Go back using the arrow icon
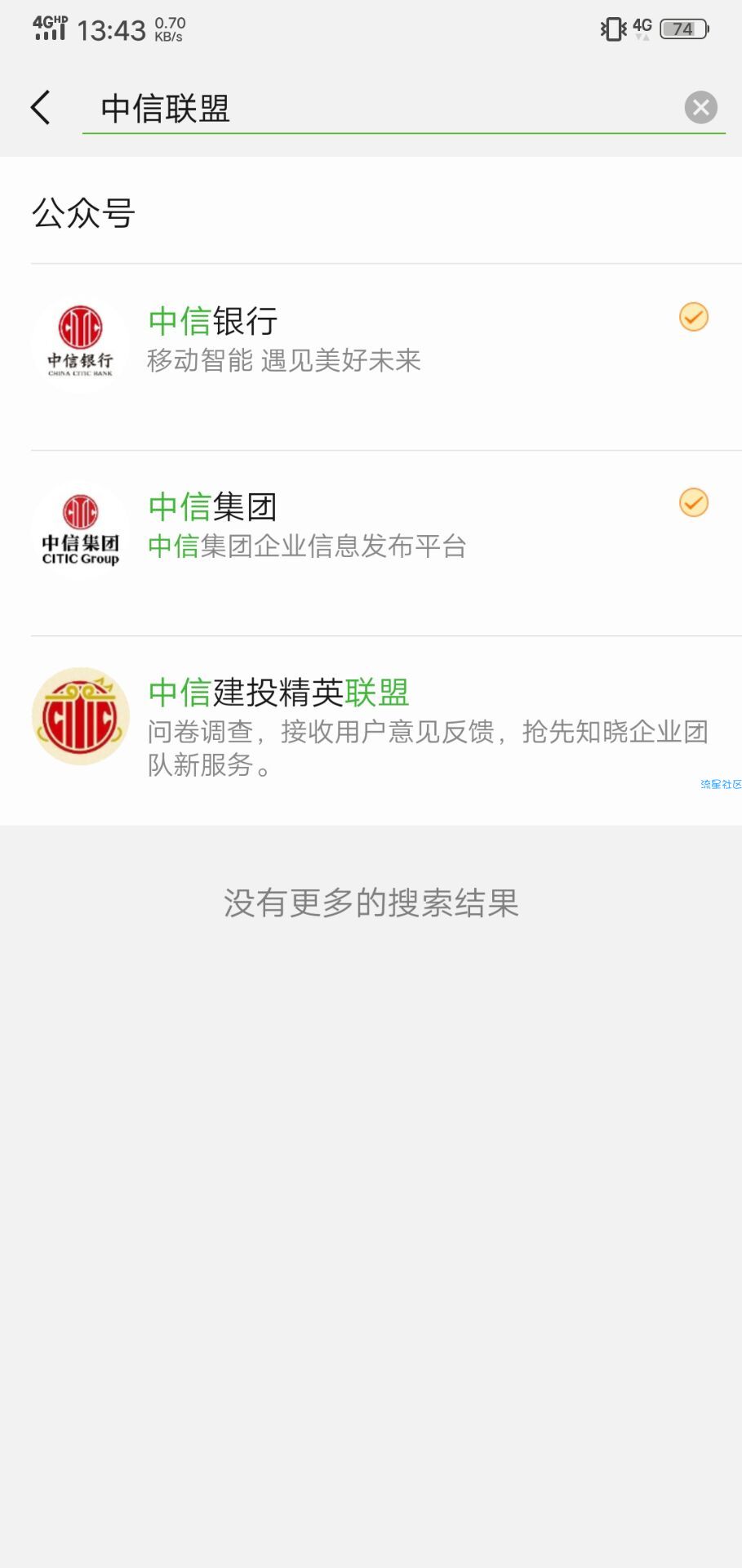This screenshot has width=742, height=1568. [x=41, y=107]
